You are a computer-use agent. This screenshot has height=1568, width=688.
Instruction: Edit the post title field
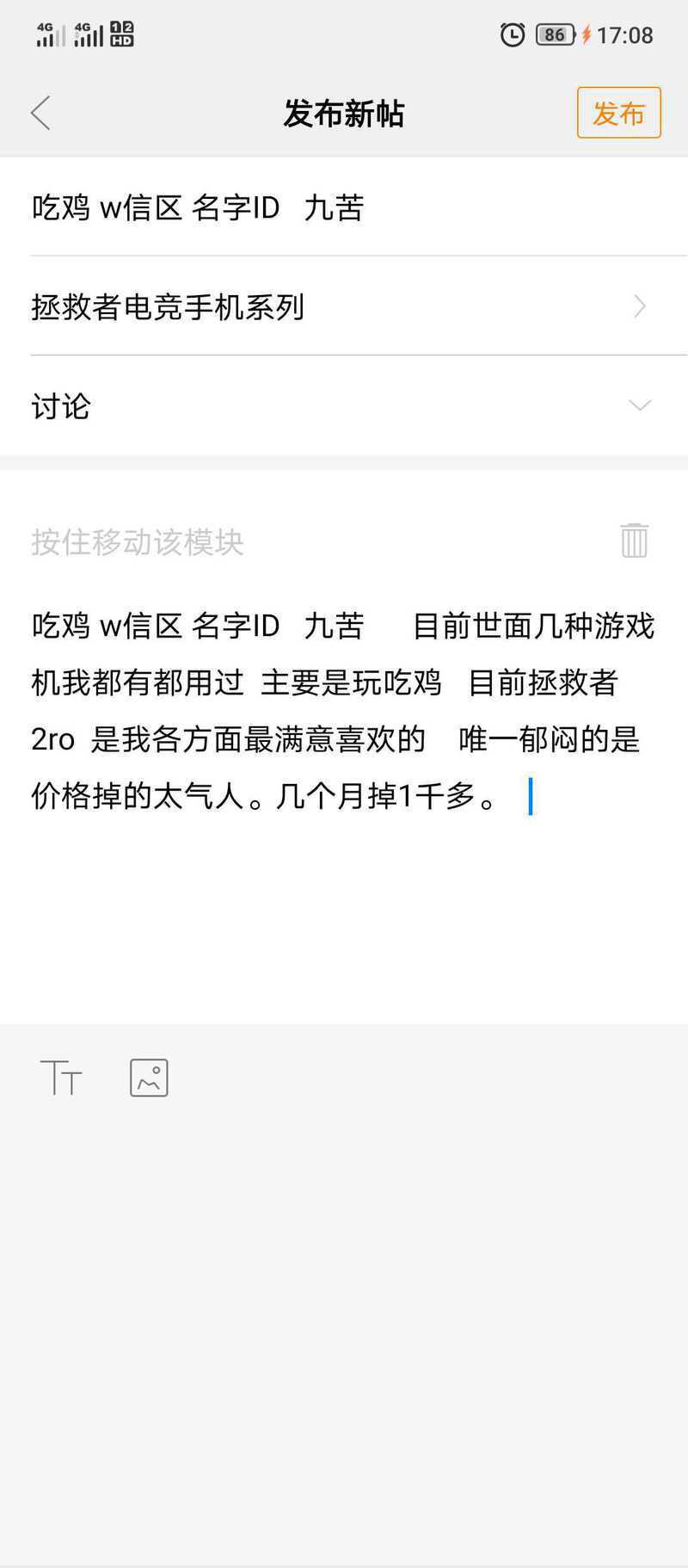click(344, 207)
